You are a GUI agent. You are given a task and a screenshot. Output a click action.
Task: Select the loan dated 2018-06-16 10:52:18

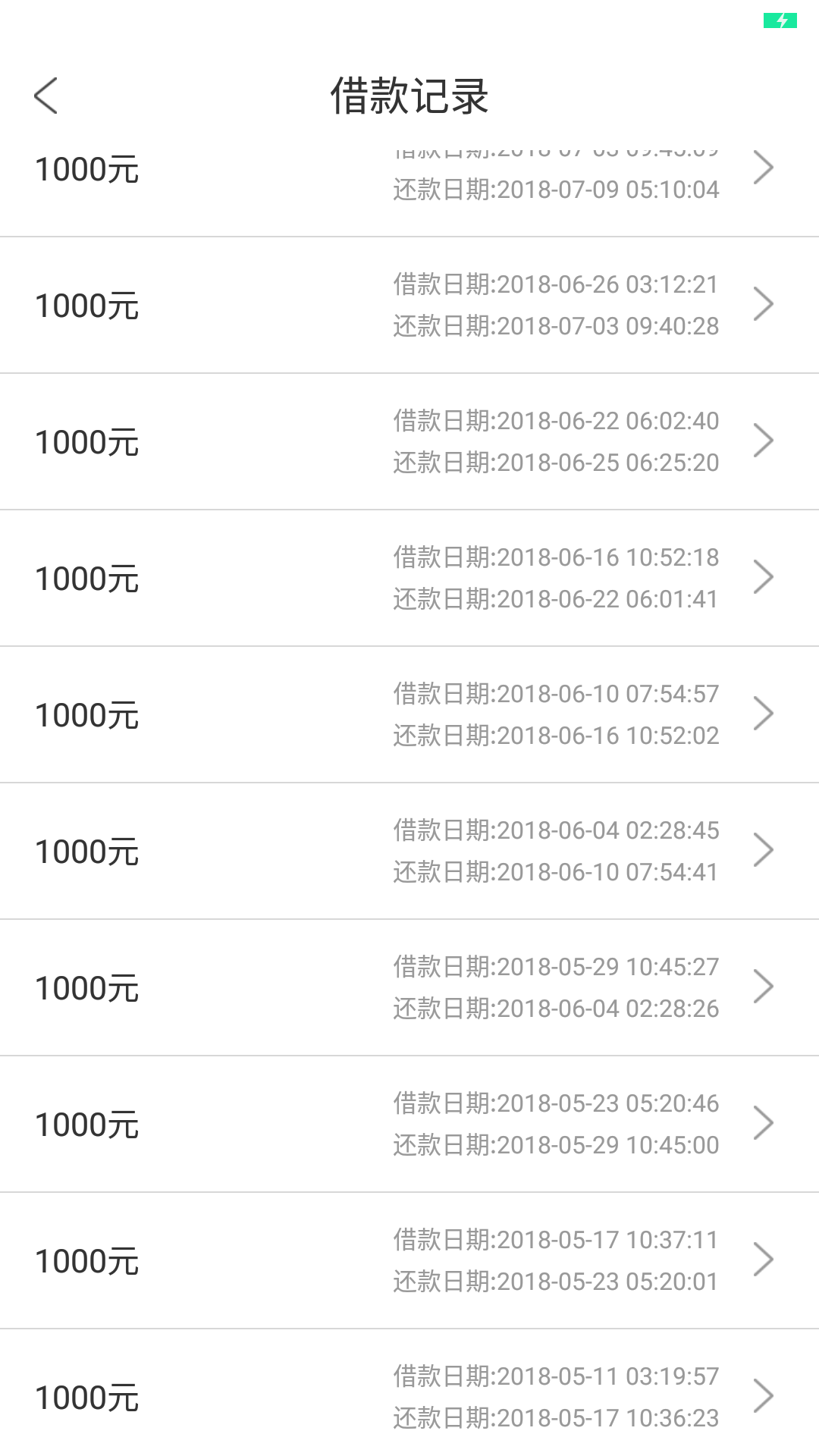[409, 578]
